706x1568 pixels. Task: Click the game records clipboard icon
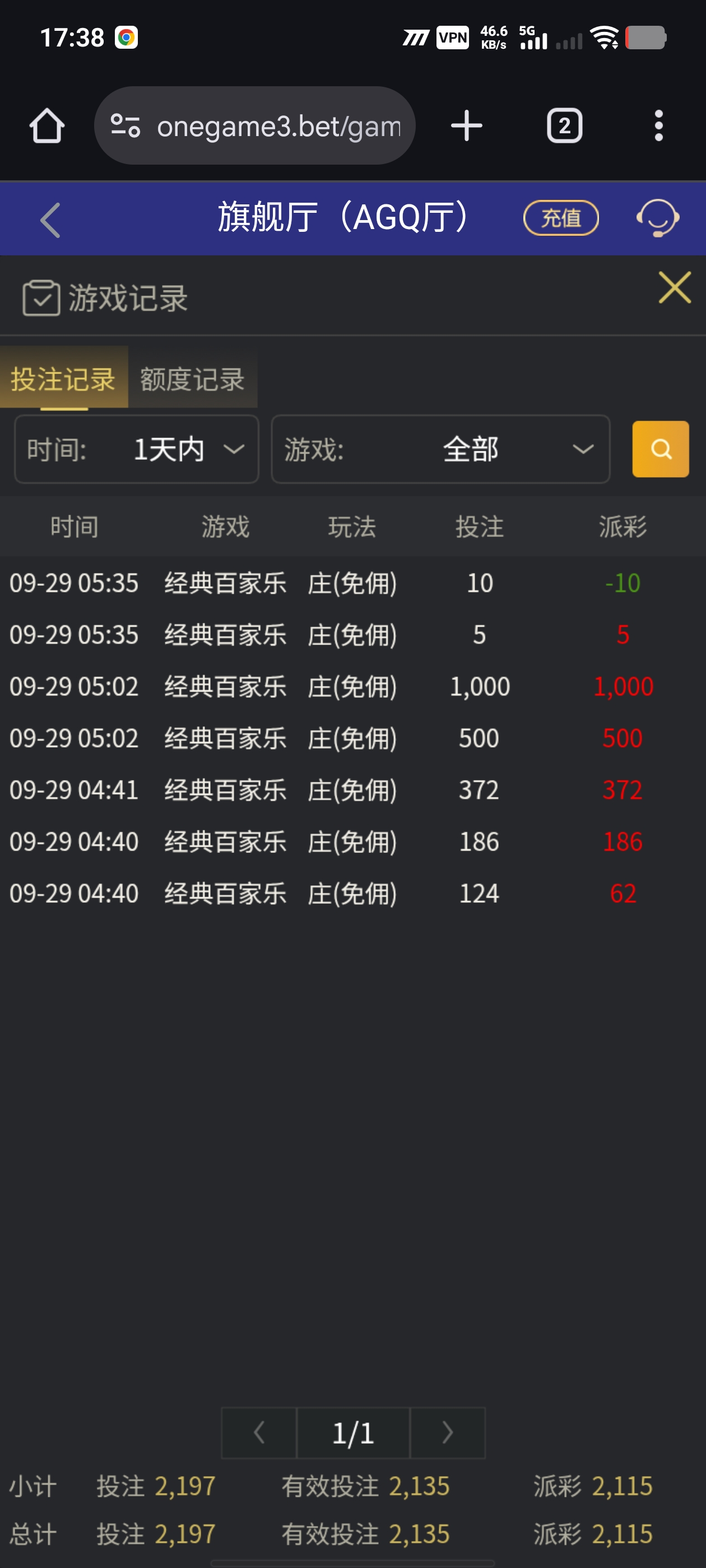click(40, 298)
